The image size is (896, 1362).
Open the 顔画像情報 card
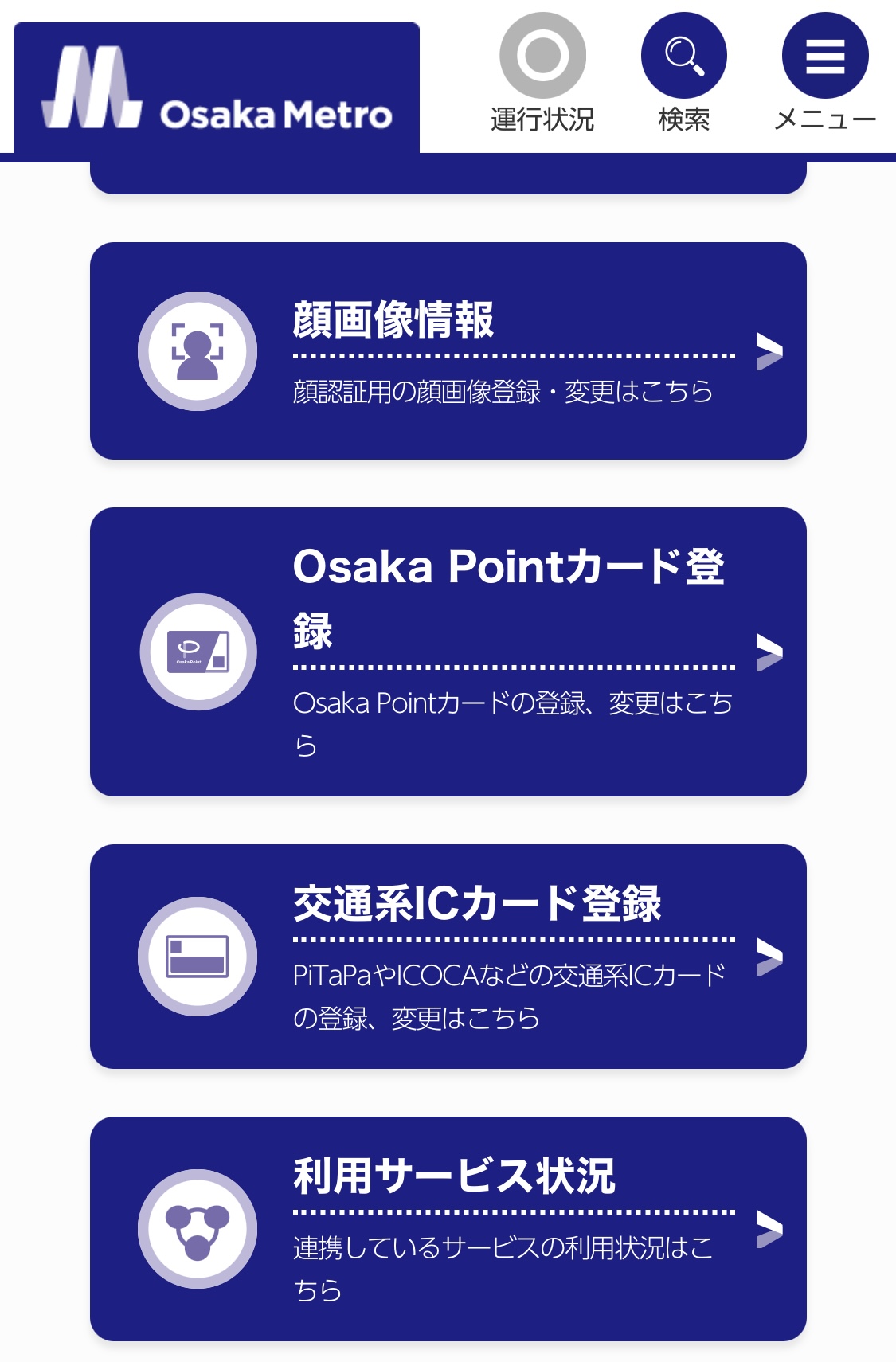pyautogui.click(x=448, y=351)
